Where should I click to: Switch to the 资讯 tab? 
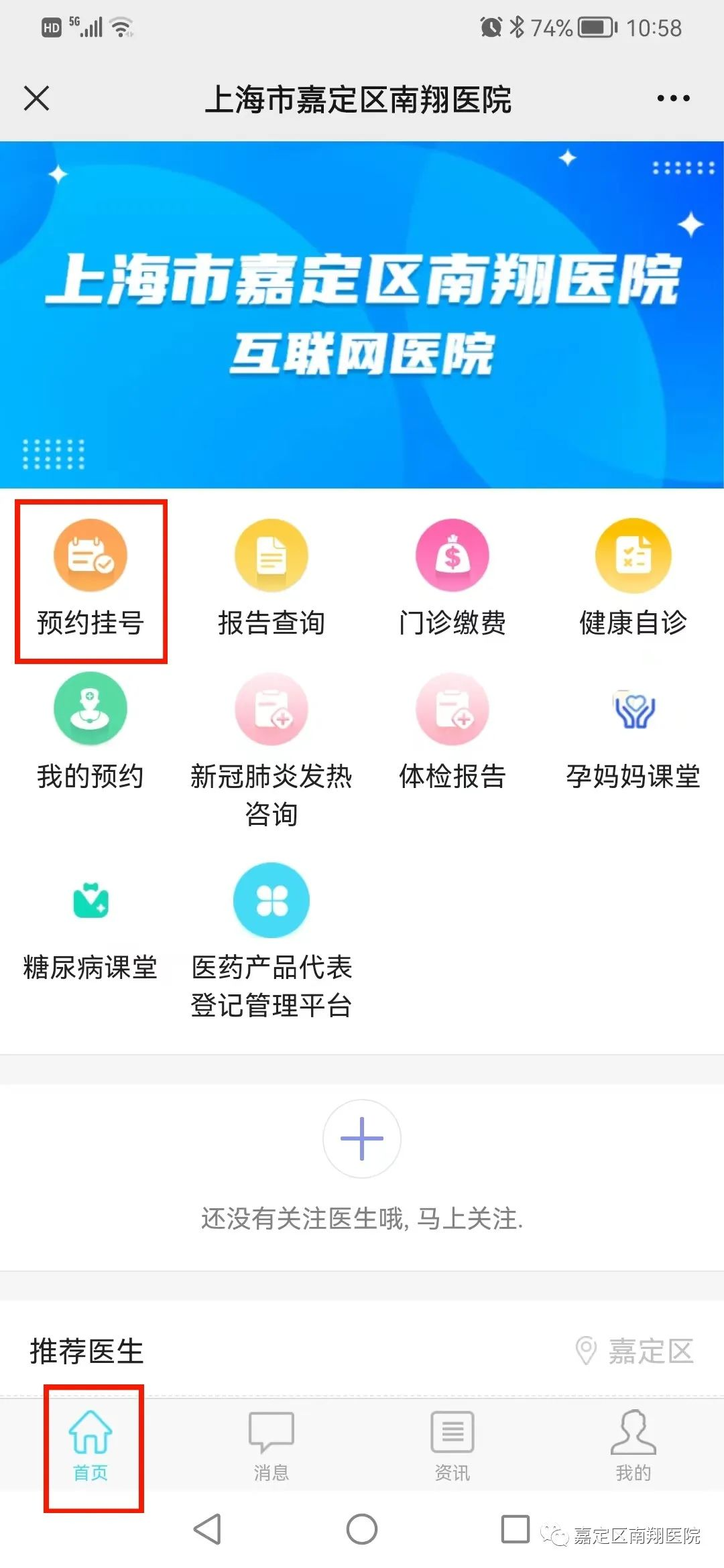[x=452, y=1446]
